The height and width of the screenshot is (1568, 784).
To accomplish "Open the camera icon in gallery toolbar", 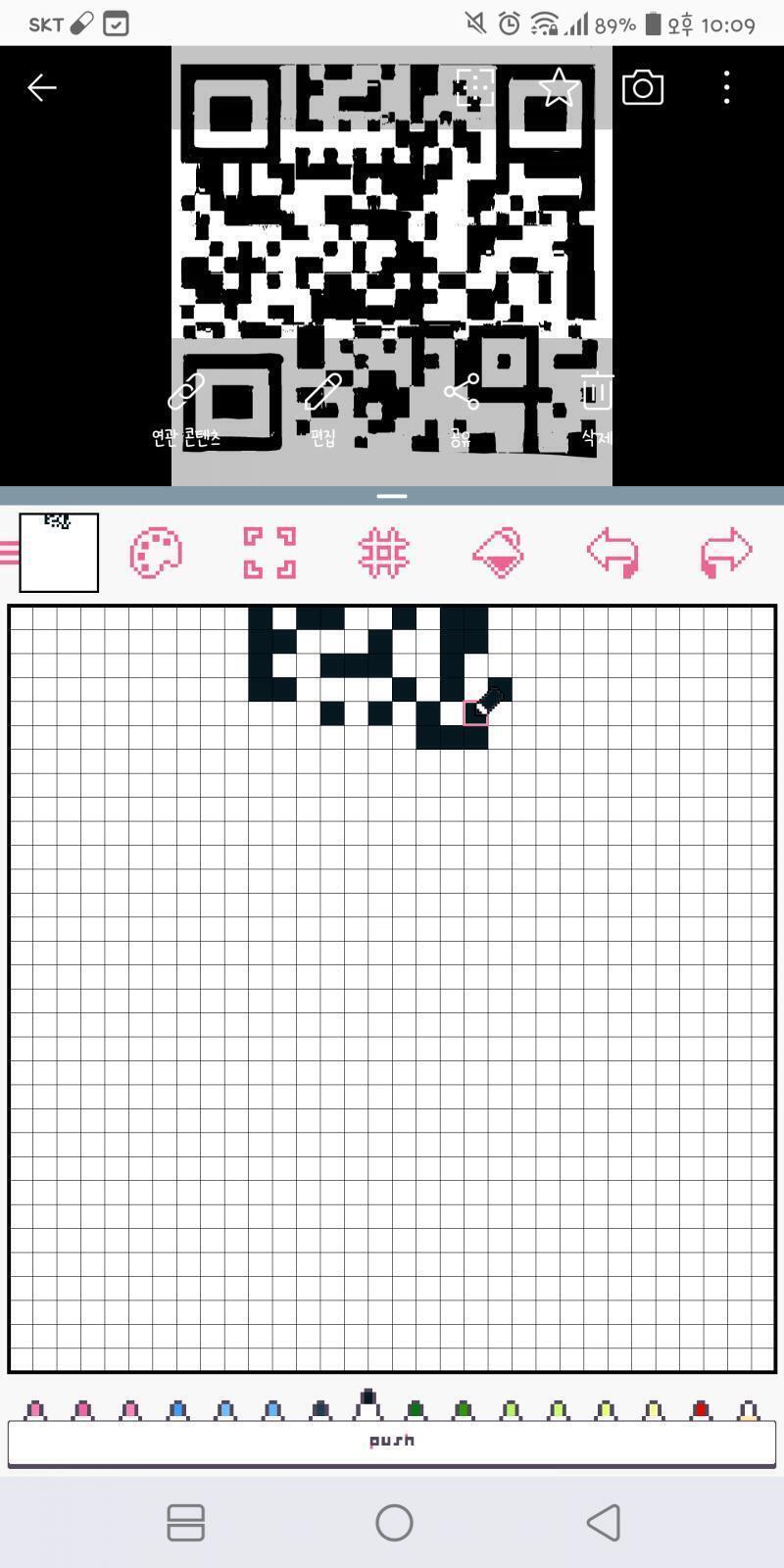I will 643,87.
